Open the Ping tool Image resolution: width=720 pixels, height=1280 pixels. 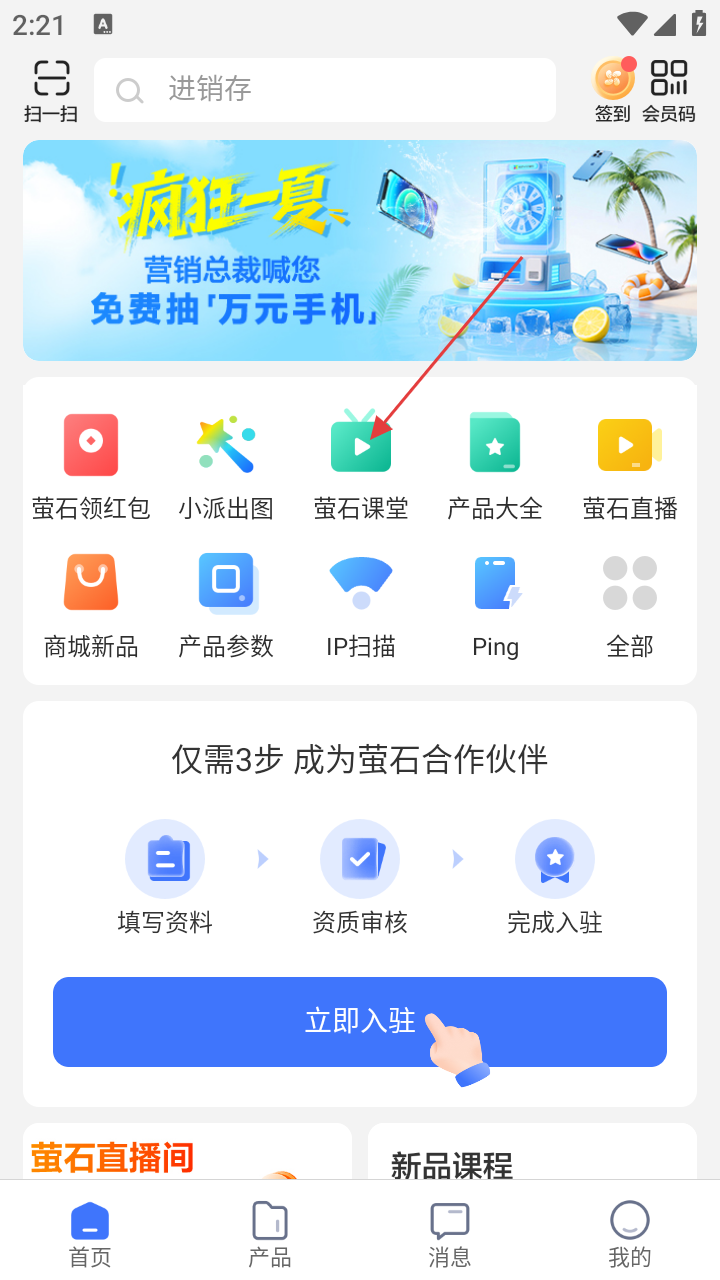495,604
